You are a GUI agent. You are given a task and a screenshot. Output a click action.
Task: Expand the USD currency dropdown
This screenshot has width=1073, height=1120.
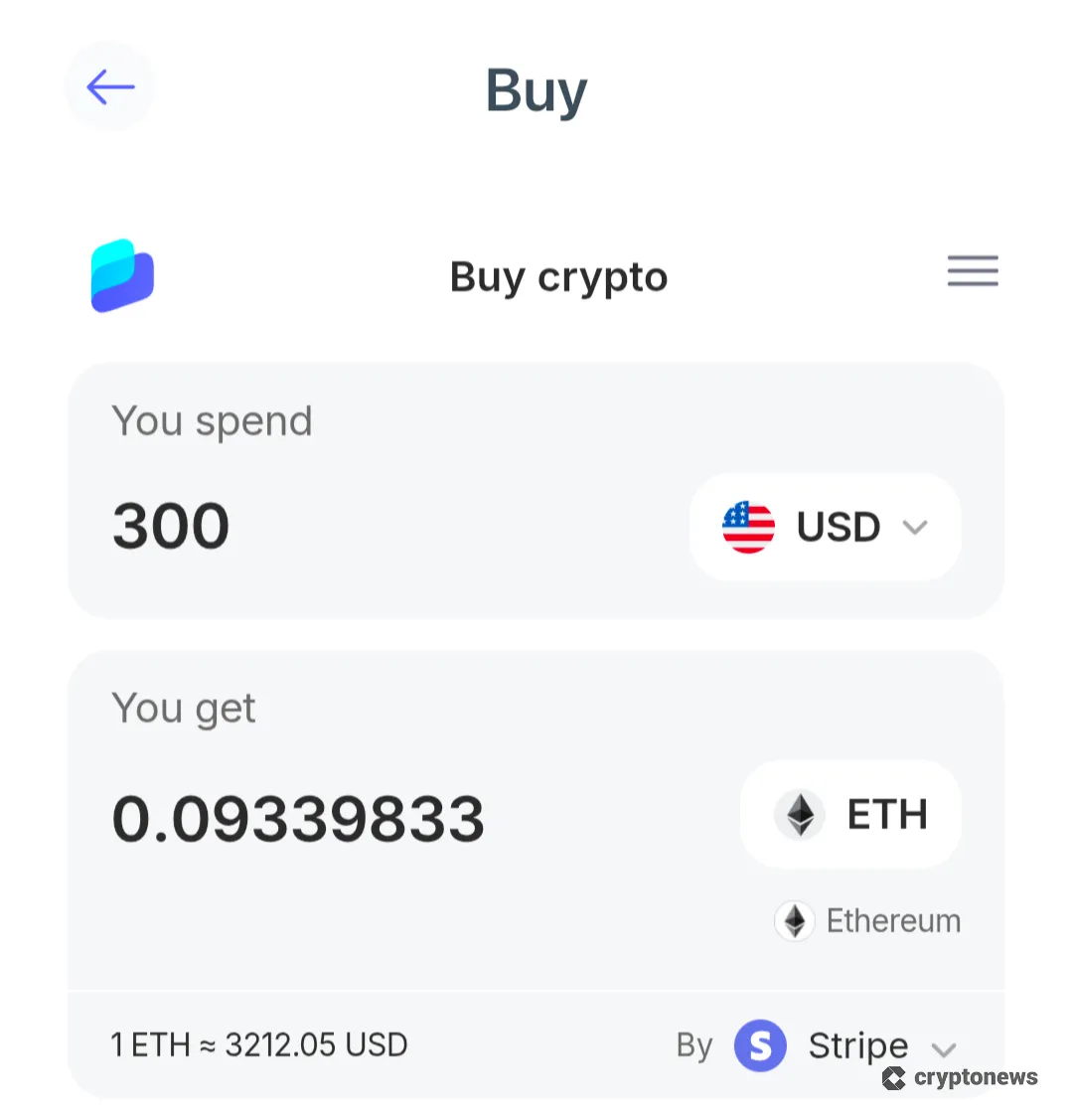[x=915, y=528]
